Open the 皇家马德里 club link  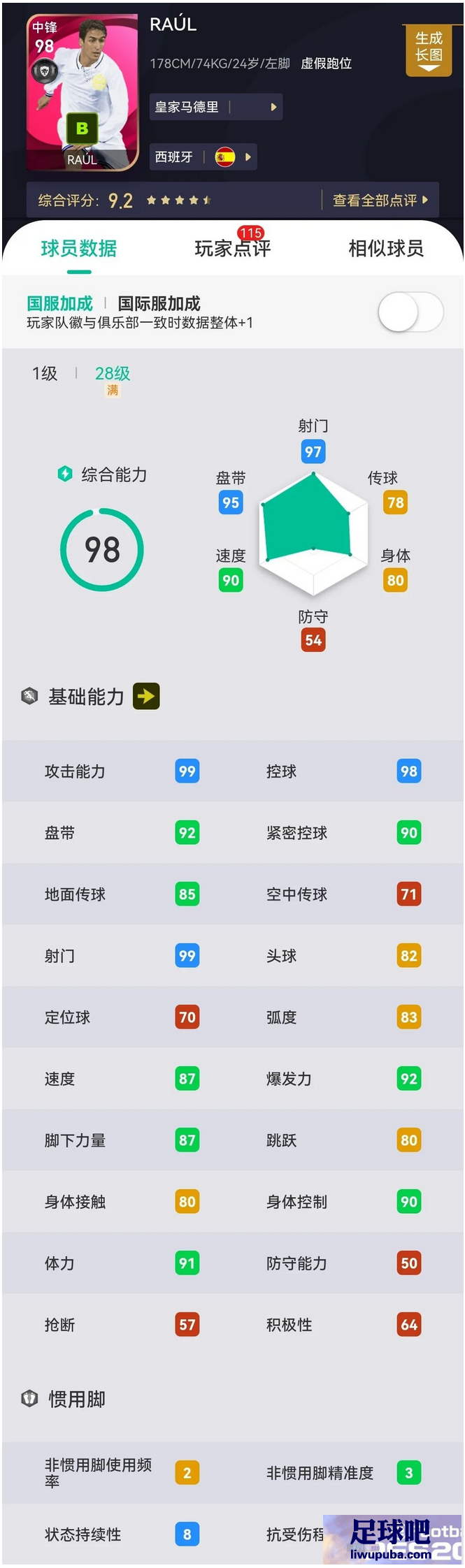[215, 107]
